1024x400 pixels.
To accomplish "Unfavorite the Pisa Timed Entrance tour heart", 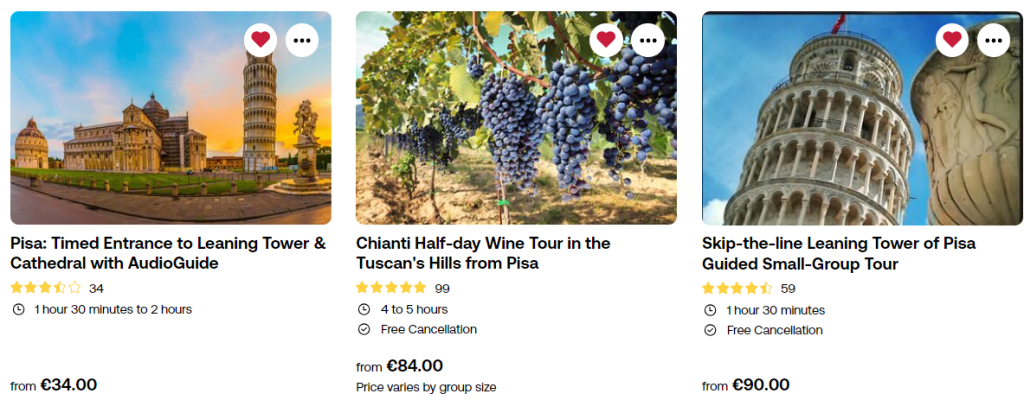I will [x=261, y=40].
